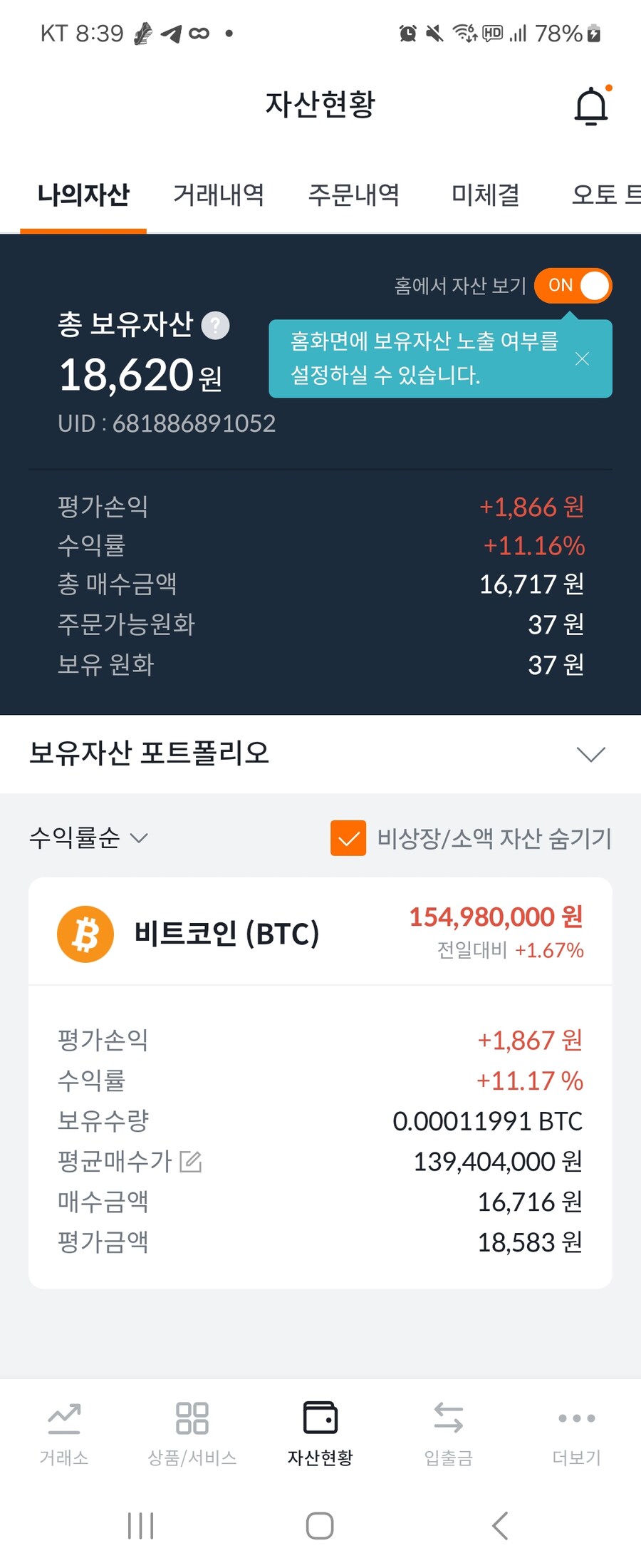Dismiss the teal tooltip with the X
Image resolution: width=641 pixels, height=1568 pixels.
(583, 359)
